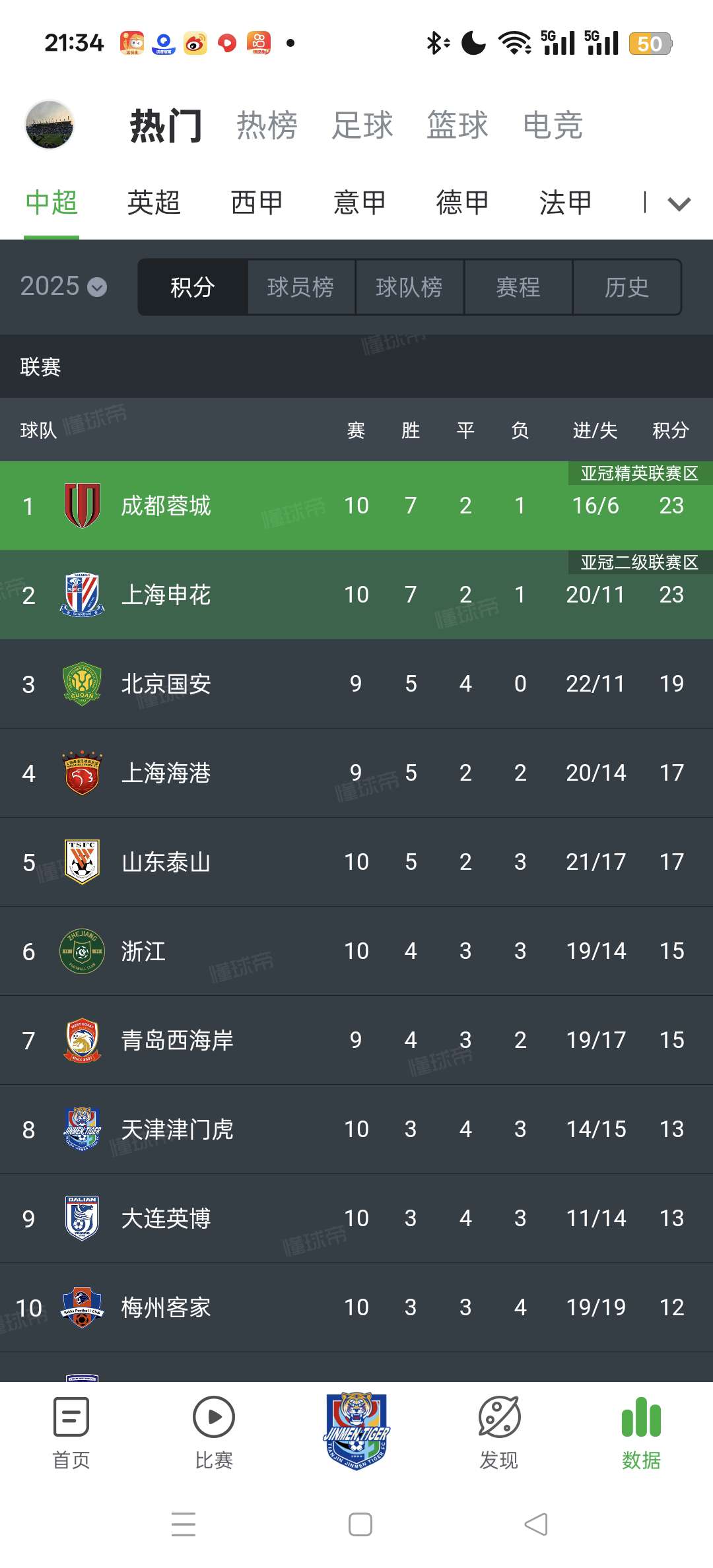Go to the 发现 tab
Screen dimensions: 713x1568
(x=499, y=1432)
